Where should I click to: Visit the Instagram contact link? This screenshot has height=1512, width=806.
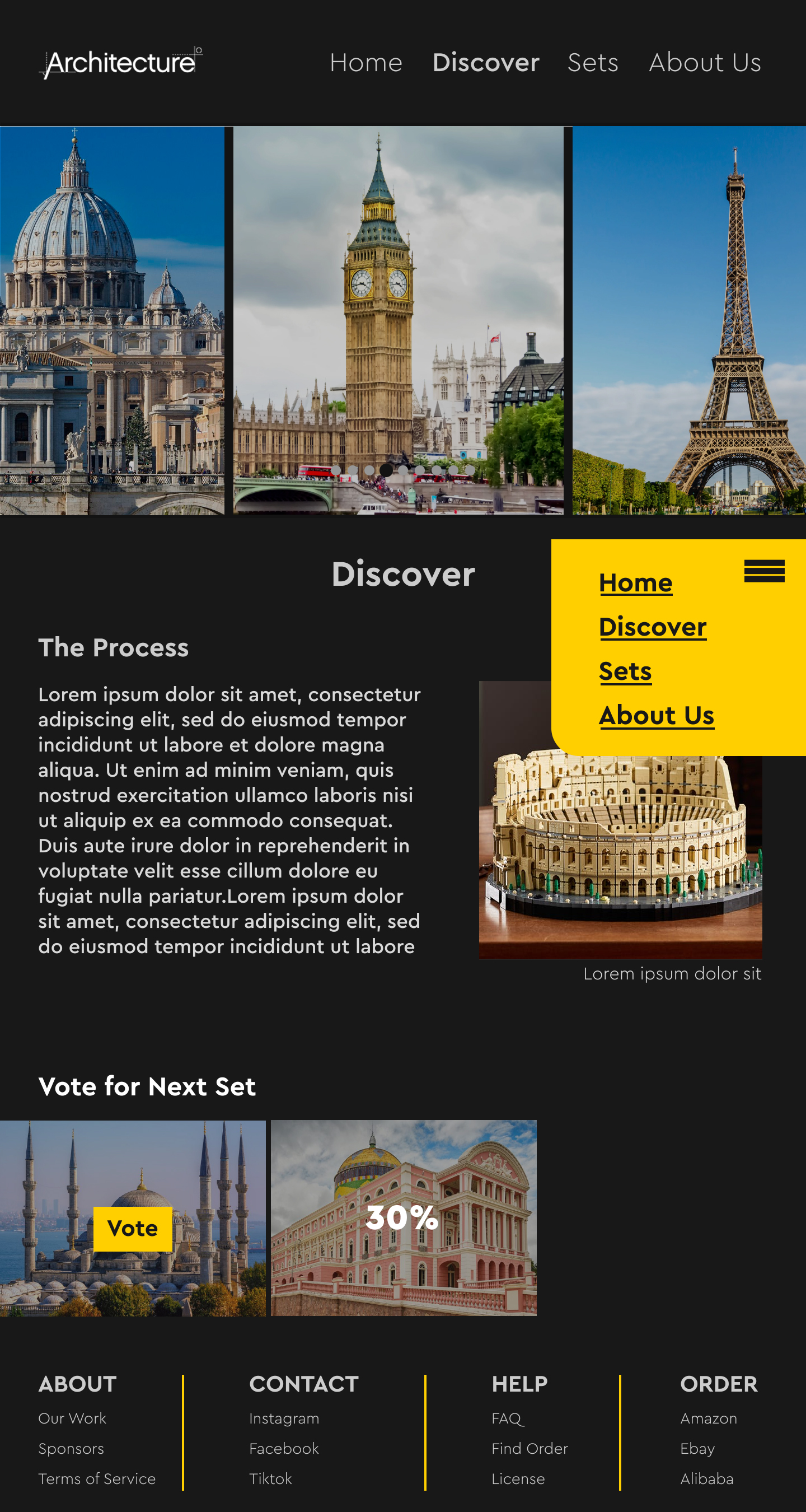pyautogui.click(x=284, y=1418)
